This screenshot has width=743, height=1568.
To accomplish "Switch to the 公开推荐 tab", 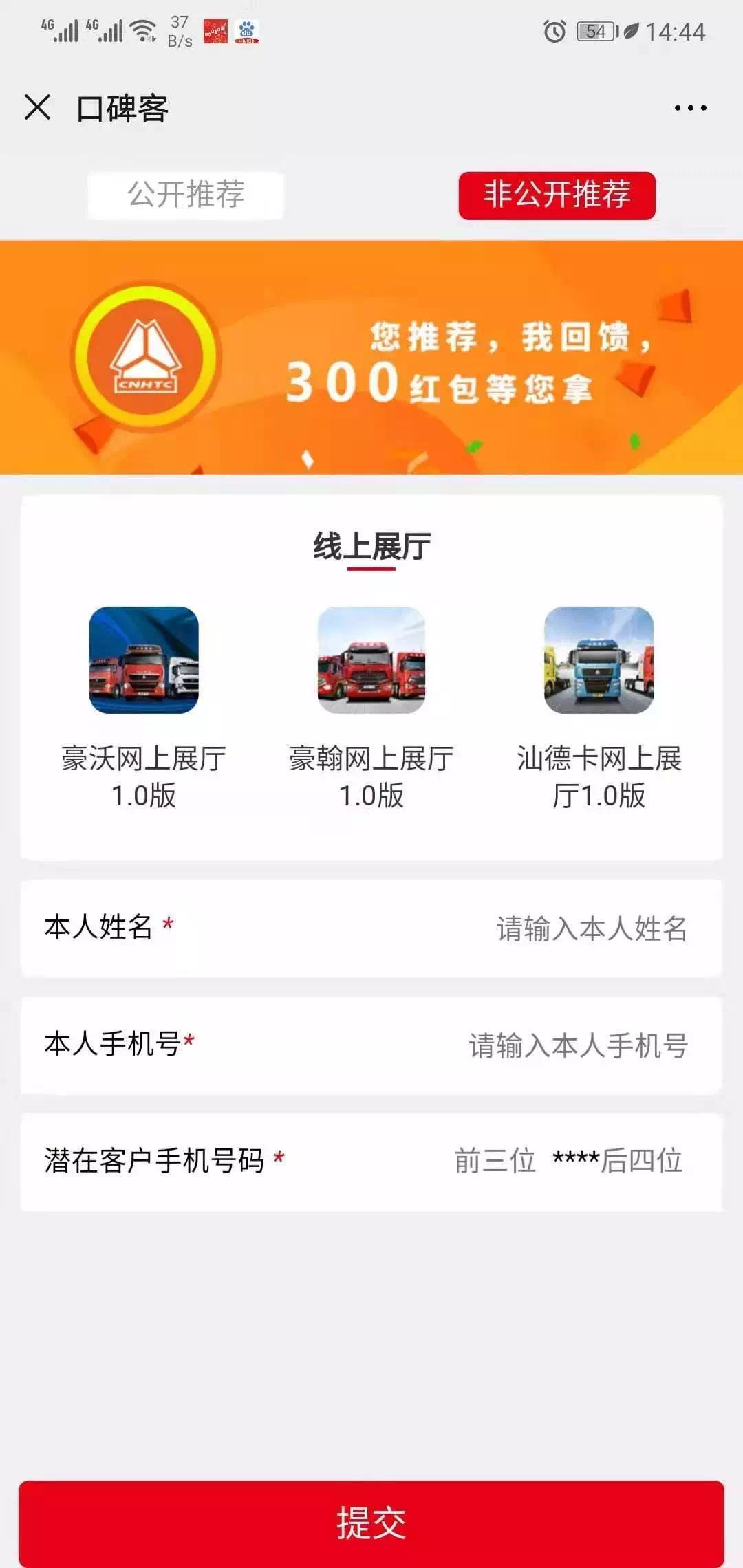I will [x=186, y=195].
